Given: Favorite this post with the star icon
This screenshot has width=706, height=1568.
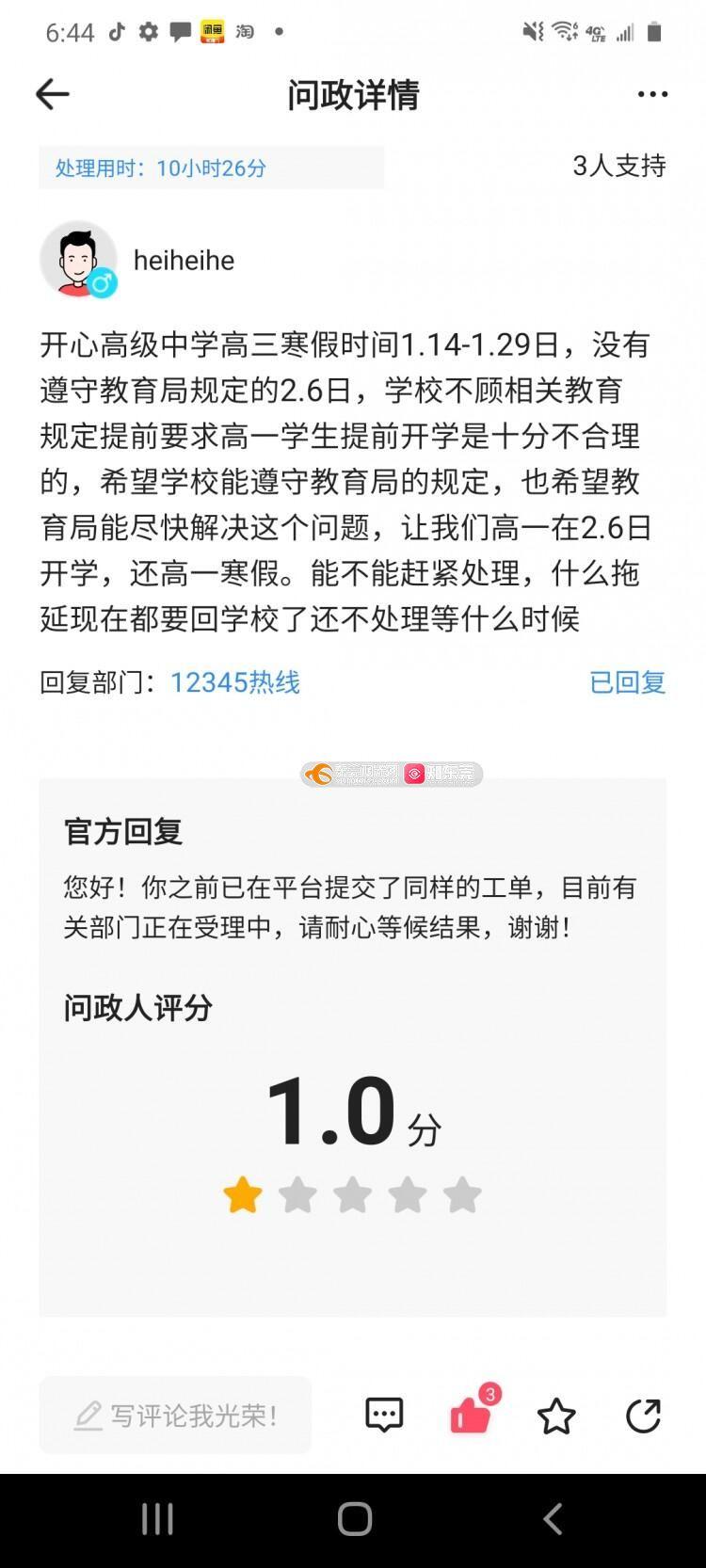Looking at the screenshot, I should [x=556, y=1416].
